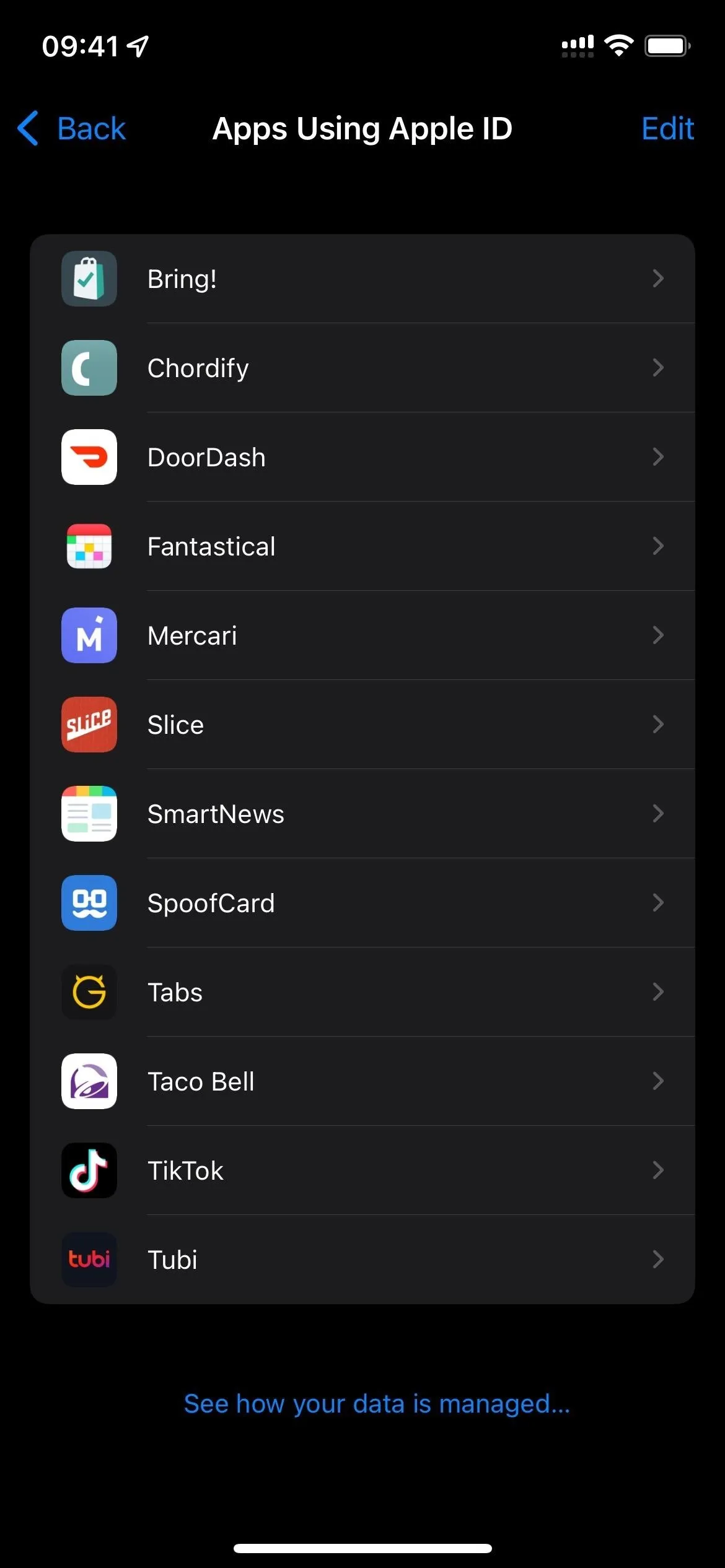Tap Edit to modify the app list

pos(667,129)
